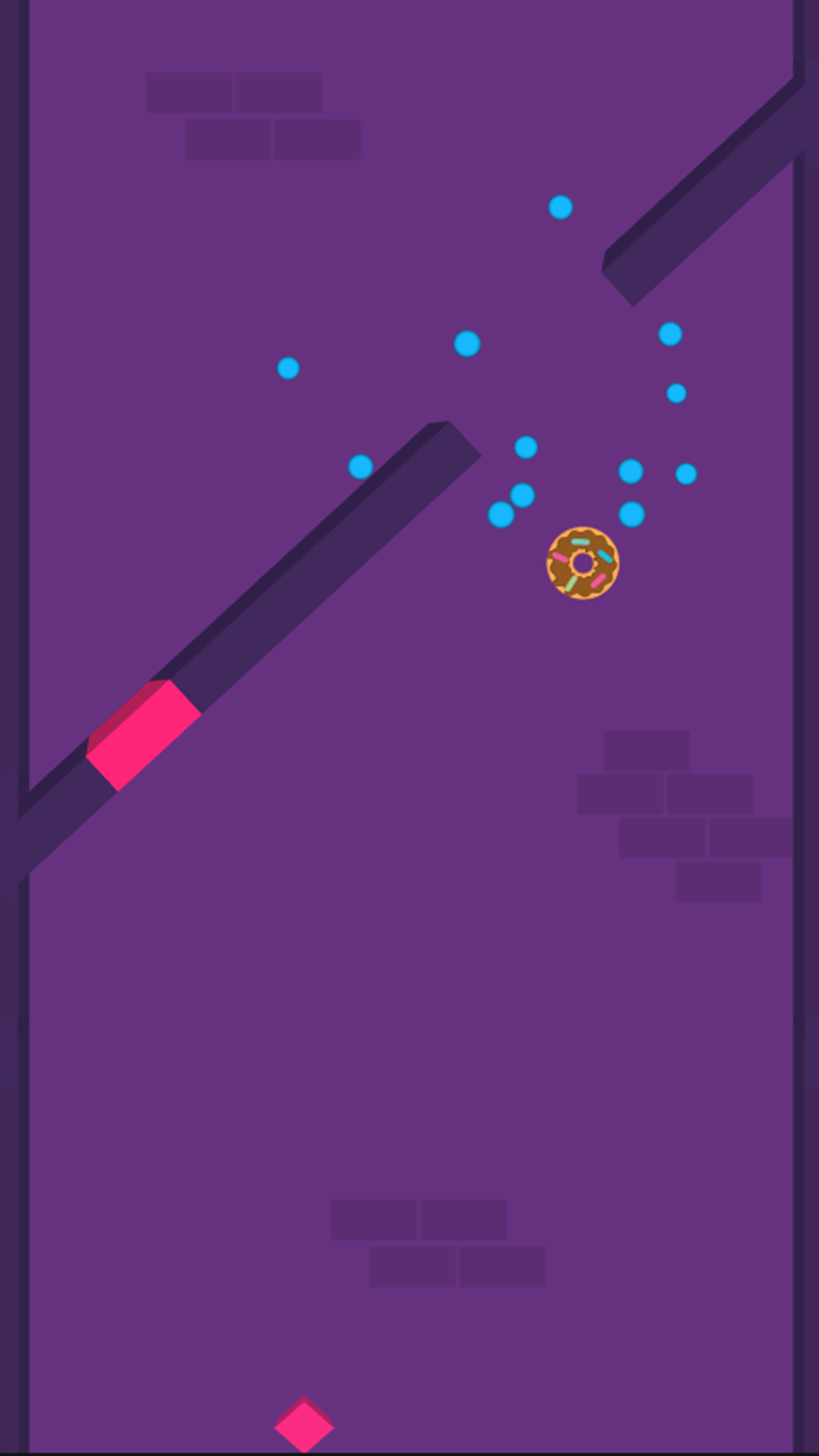
Task: Tap the sprinkled donut game piece
Action: point(583,563)
